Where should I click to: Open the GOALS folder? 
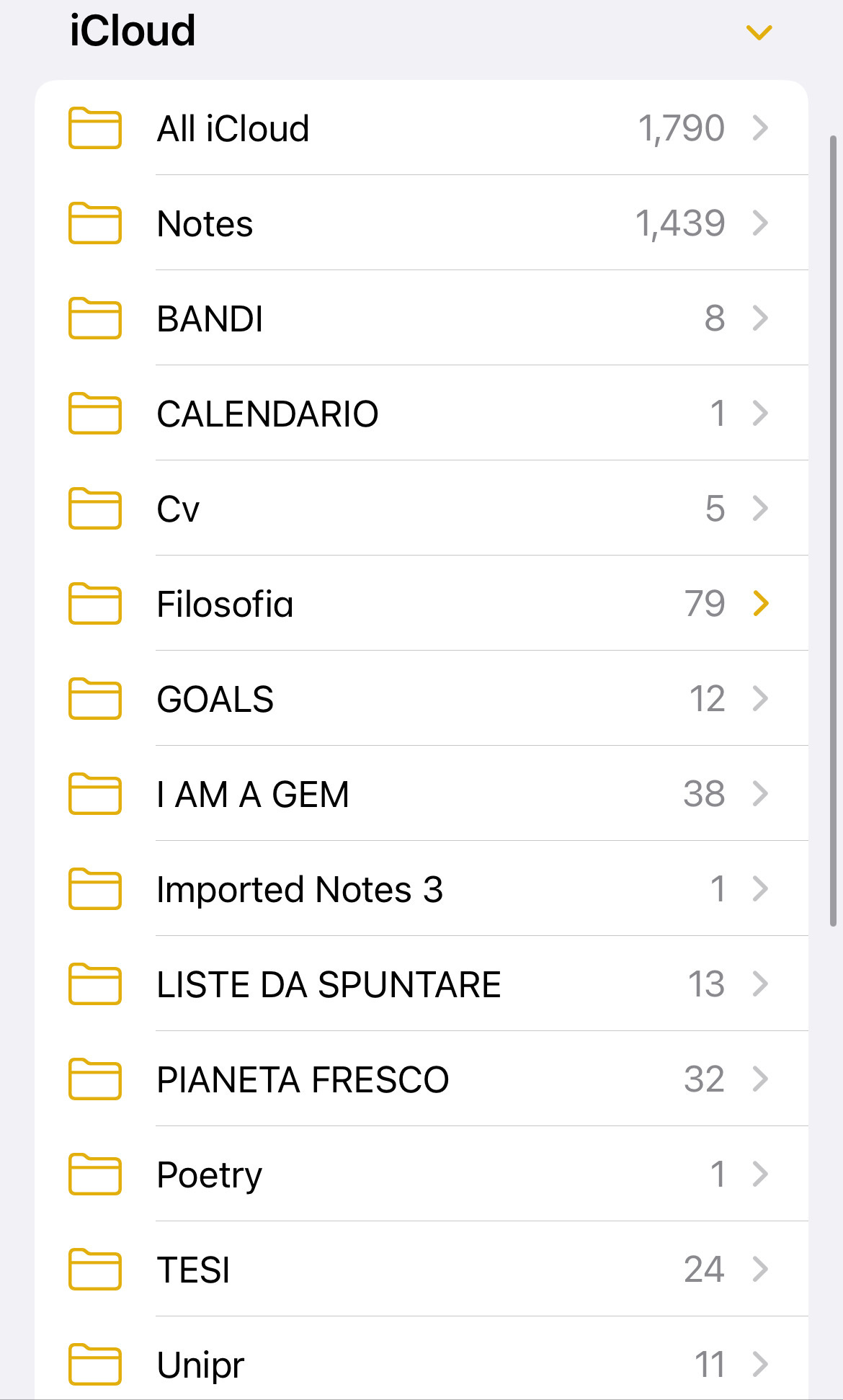pyautogui.click(x=421, y=698)
